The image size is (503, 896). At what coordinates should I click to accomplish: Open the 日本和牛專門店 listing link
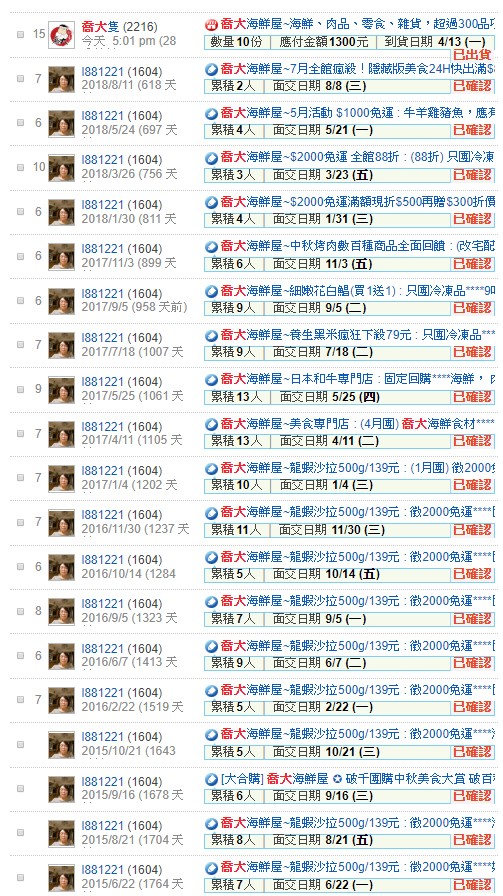(x=358, y=379)
